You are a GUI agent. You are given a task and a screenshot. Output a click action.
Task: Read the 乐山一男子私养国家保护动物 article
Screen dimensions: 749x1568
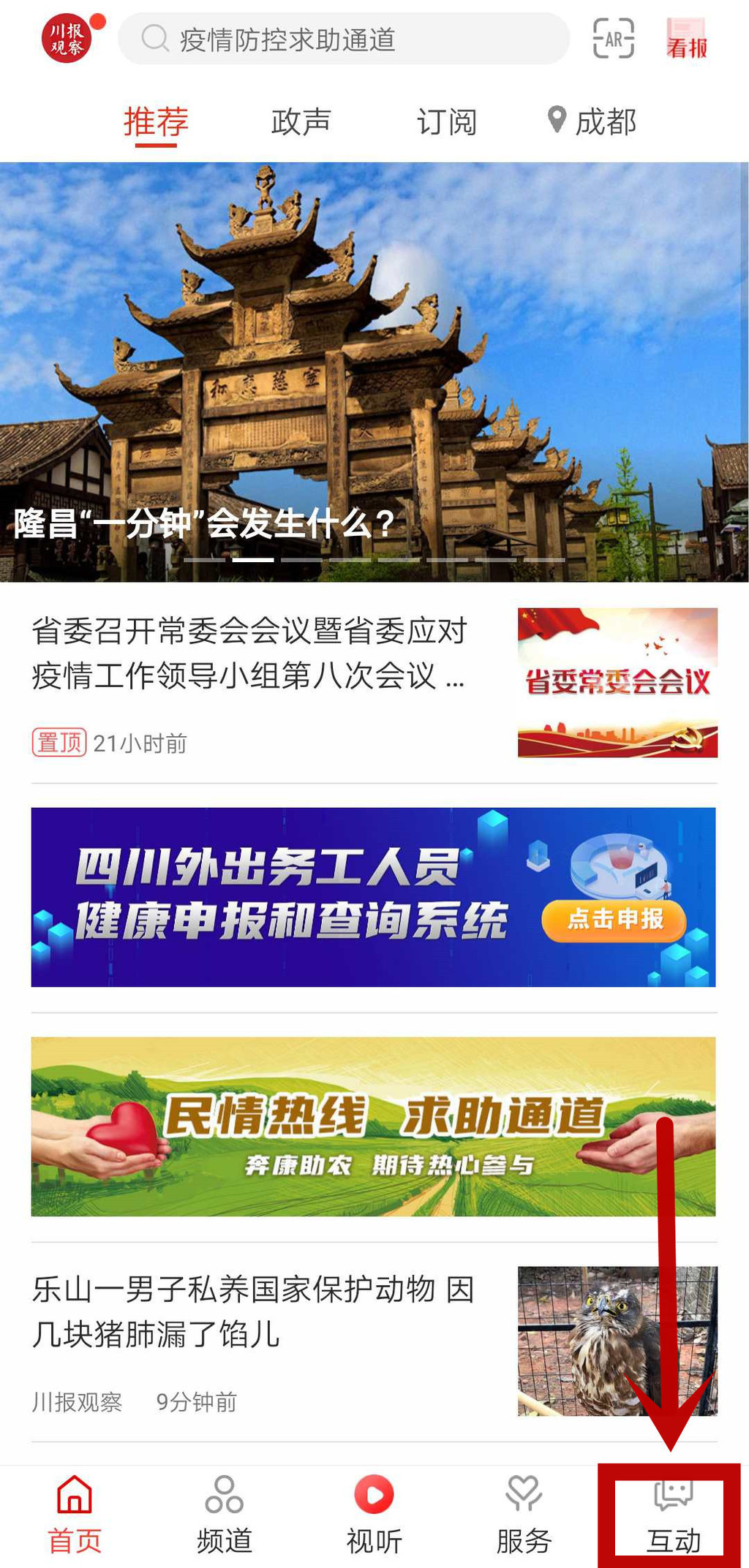click(252, 1312)
